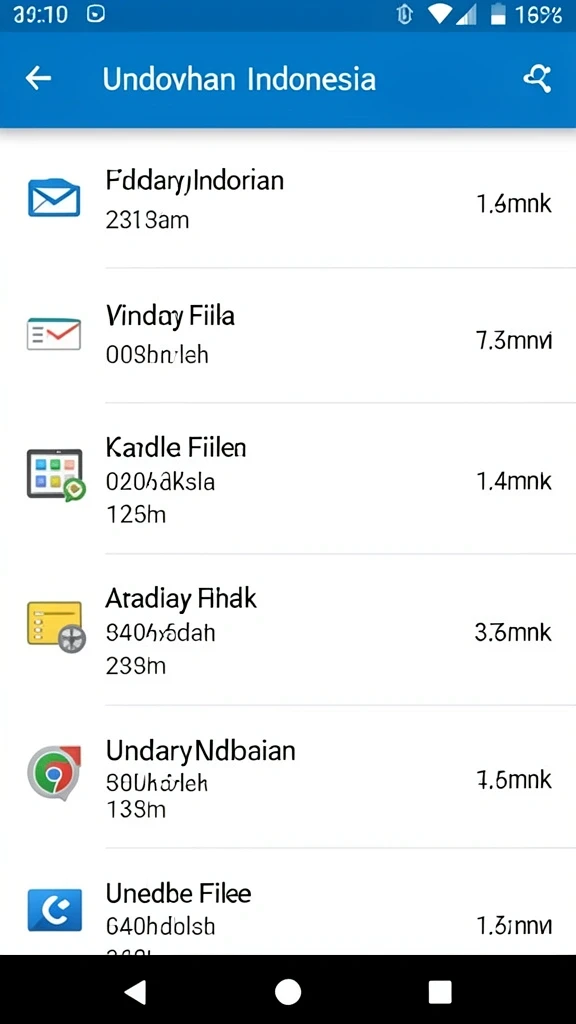
Task: Tap the system home button
Action: coord(288,992)
